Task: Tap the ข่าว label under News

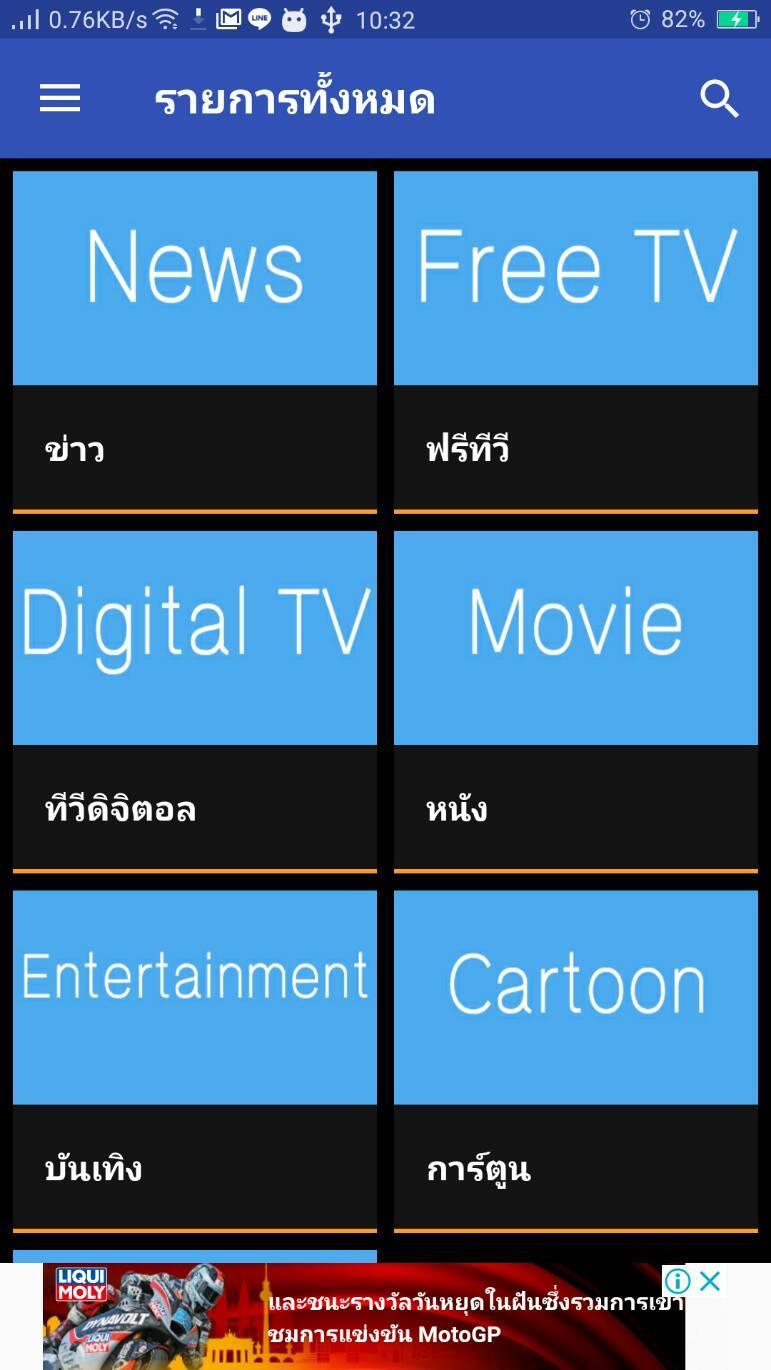Action: 77,449
